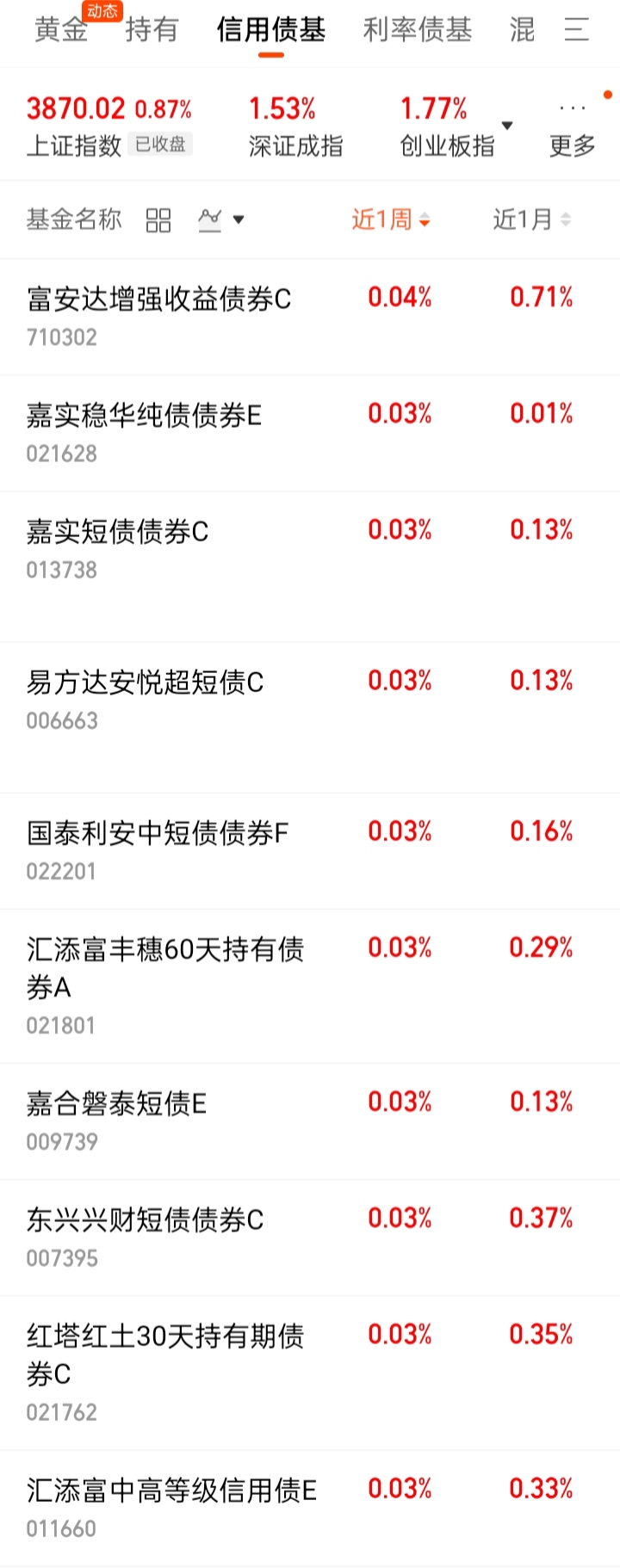Switch the list to grid view
This screenshot has width=620, height=1568.
pos(158,220)
